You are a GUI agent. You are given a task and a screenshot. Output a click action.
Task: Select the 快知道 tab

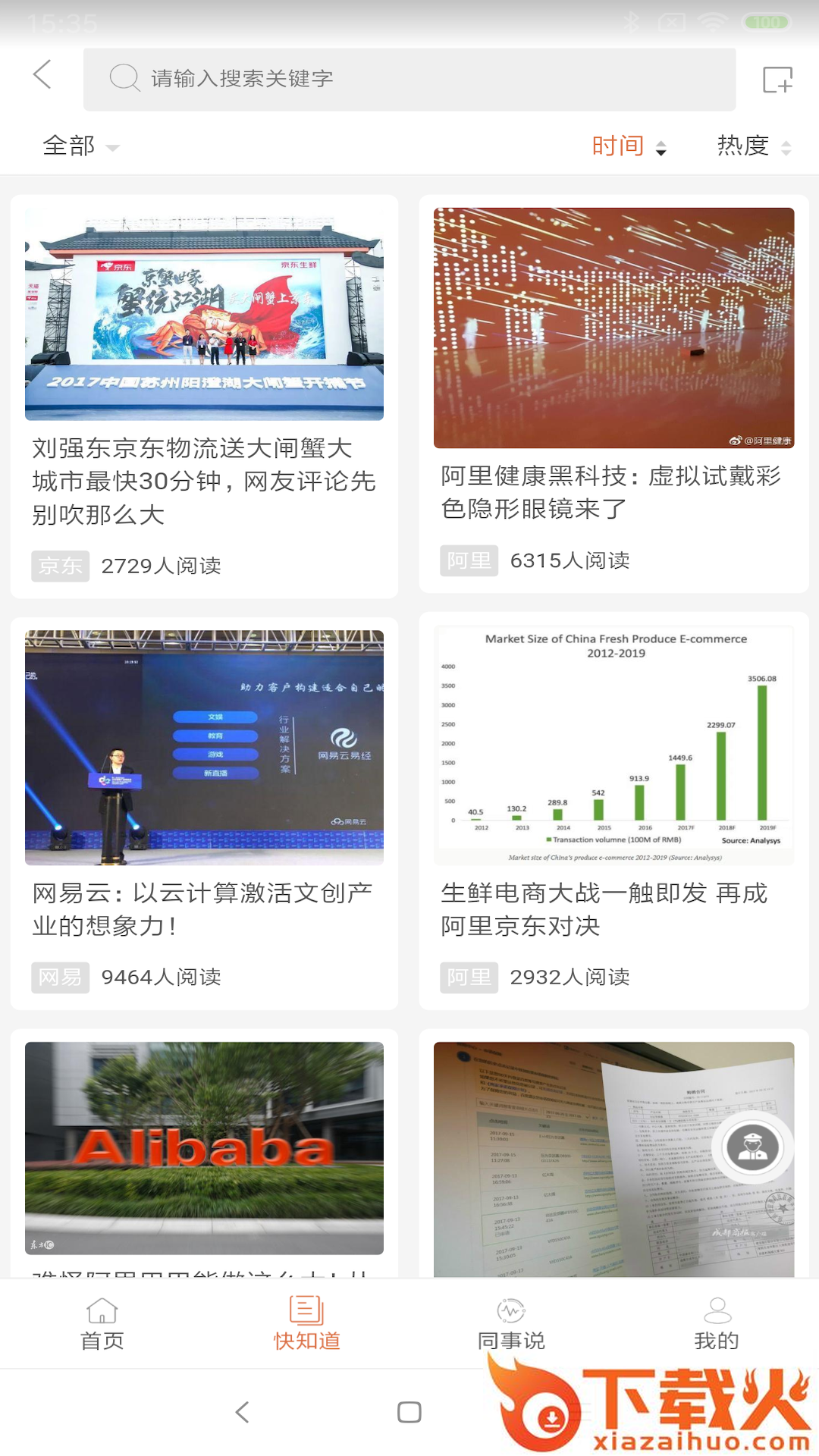tap(306, 1324)
